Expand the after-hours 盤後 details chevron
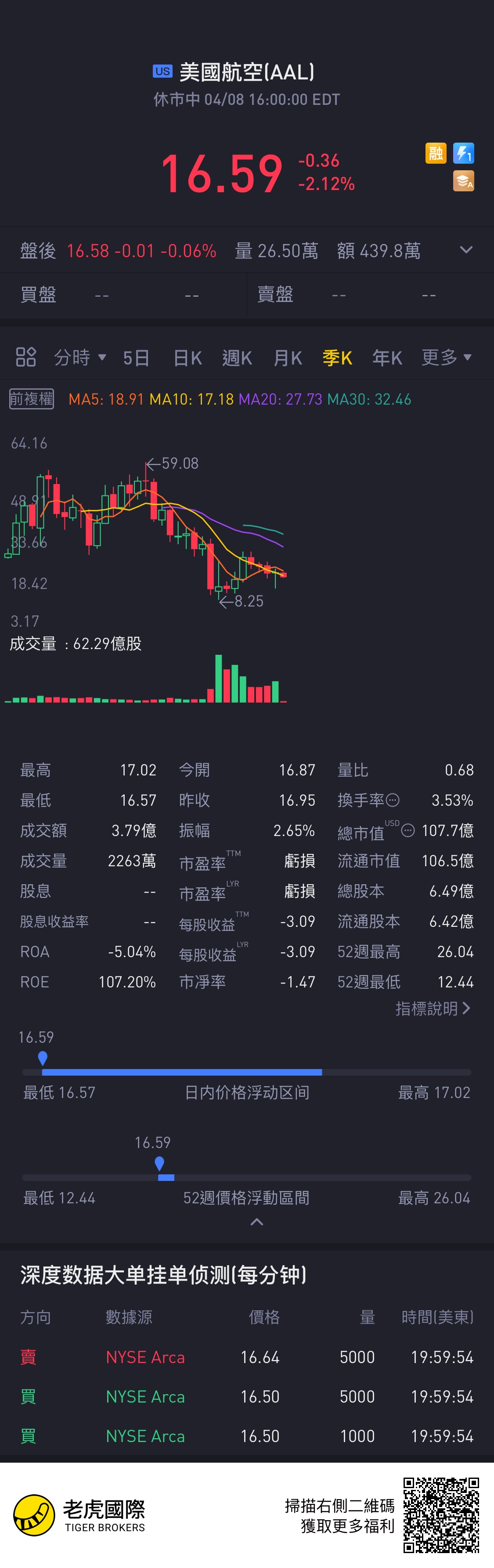Image resolution: width=494 pixels, height=1568 pixels. pyautogui.click(x=466, y=250)
